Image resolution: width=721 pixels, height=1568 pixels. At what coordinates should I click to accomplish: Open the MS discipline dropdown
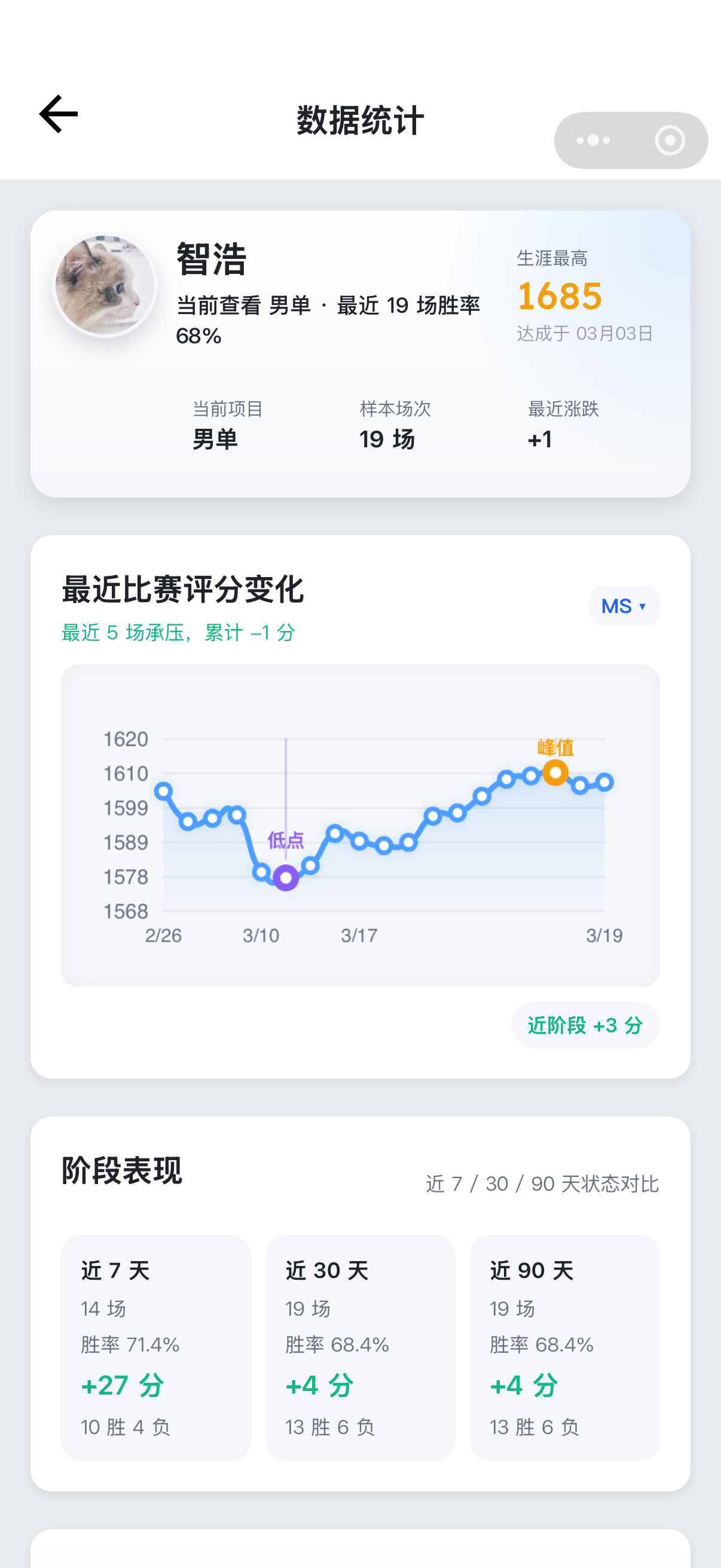pos(624,606)
